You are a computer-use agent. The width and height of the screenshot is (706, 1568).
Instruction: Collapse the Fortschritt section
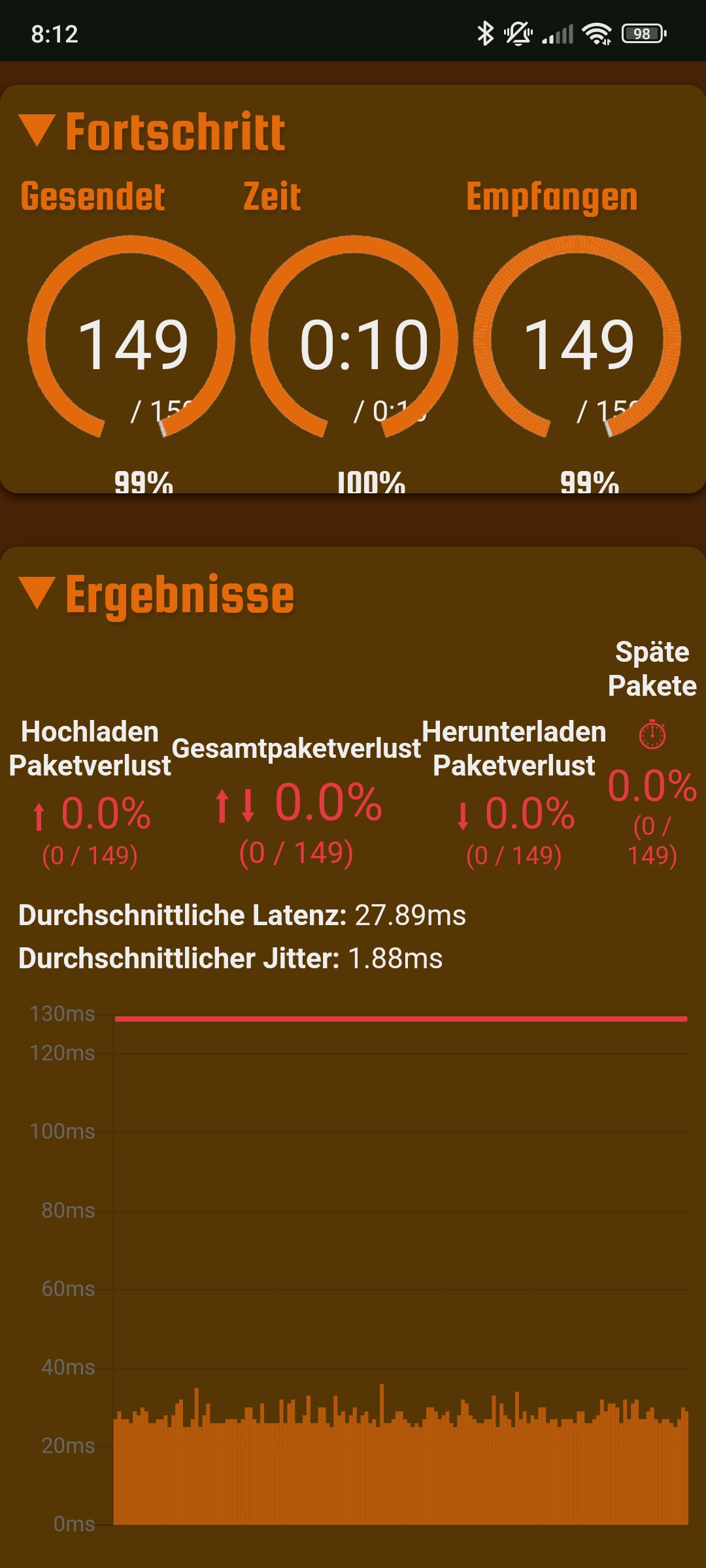(37, 131)
